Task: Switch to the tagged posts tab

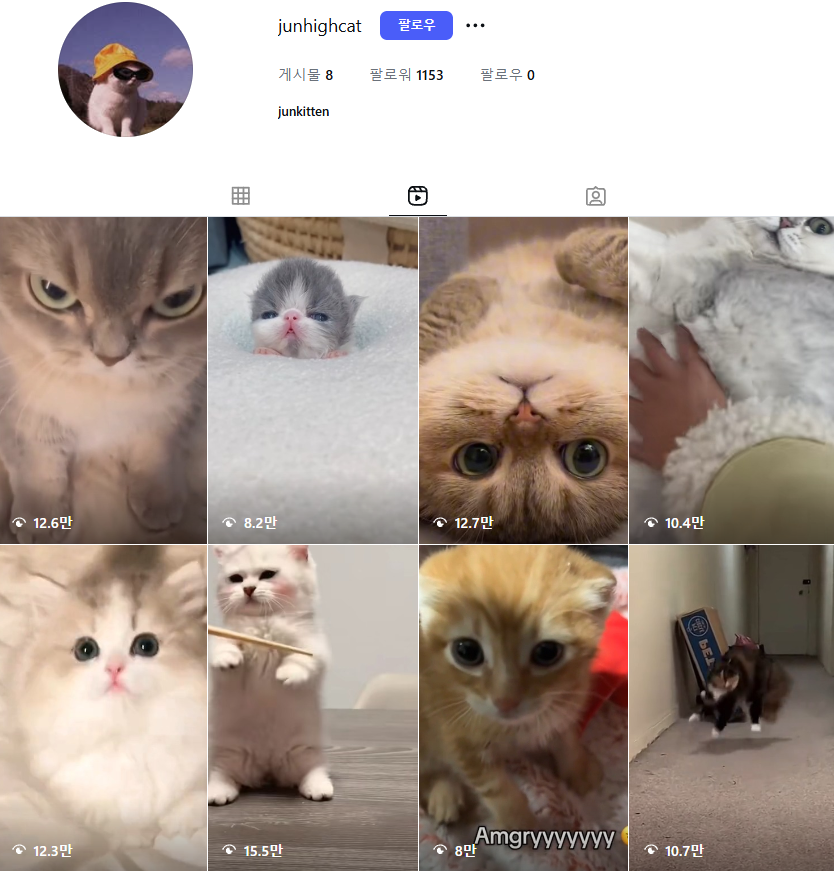Action: point(596,196)
